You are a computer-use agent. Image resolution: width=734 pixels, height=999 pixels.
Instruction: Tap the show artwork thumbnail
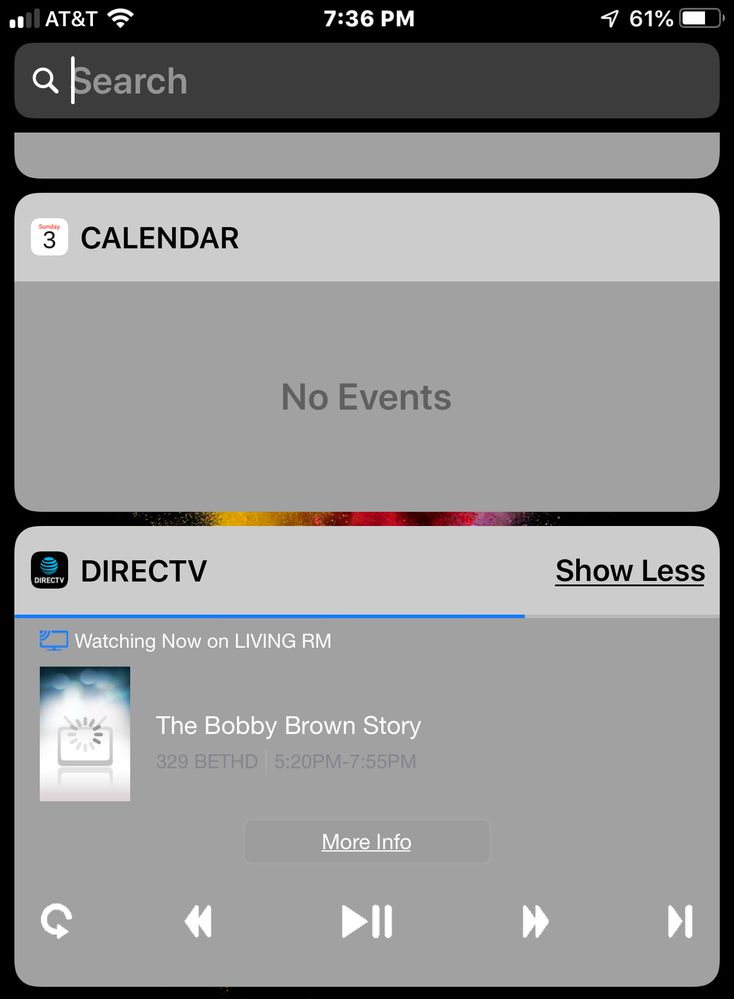[85, 734]
